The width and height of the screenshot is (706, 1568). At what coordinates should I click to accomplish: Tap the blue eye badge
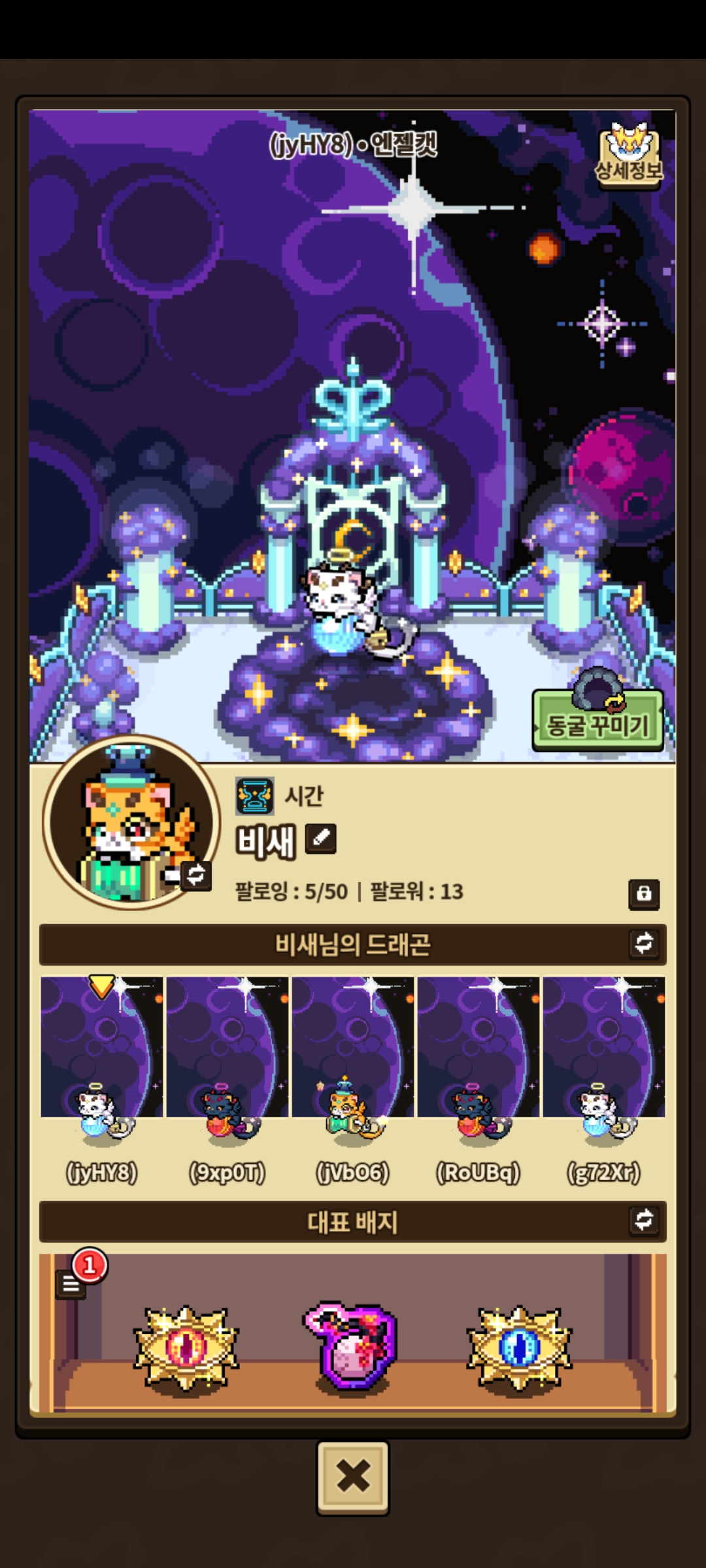pos(520,1347)
